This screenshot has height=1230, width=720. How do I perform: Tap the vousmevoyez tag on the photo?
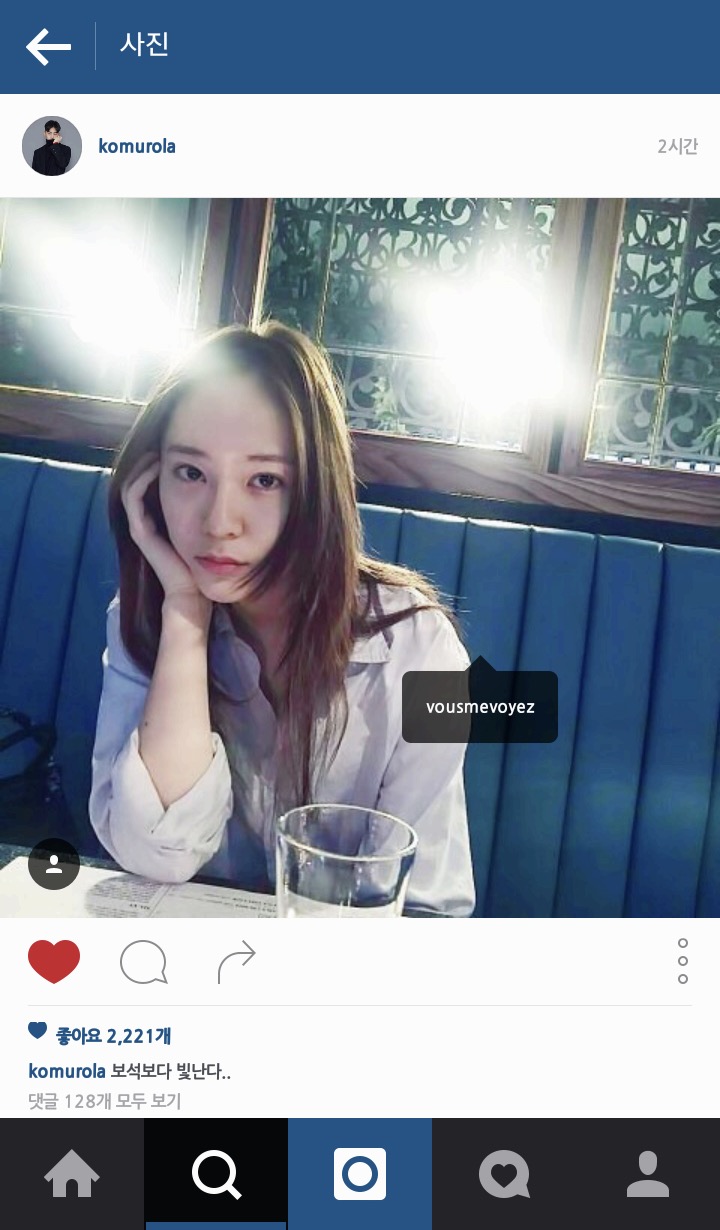pyautogui.click(x=480, y=707)
